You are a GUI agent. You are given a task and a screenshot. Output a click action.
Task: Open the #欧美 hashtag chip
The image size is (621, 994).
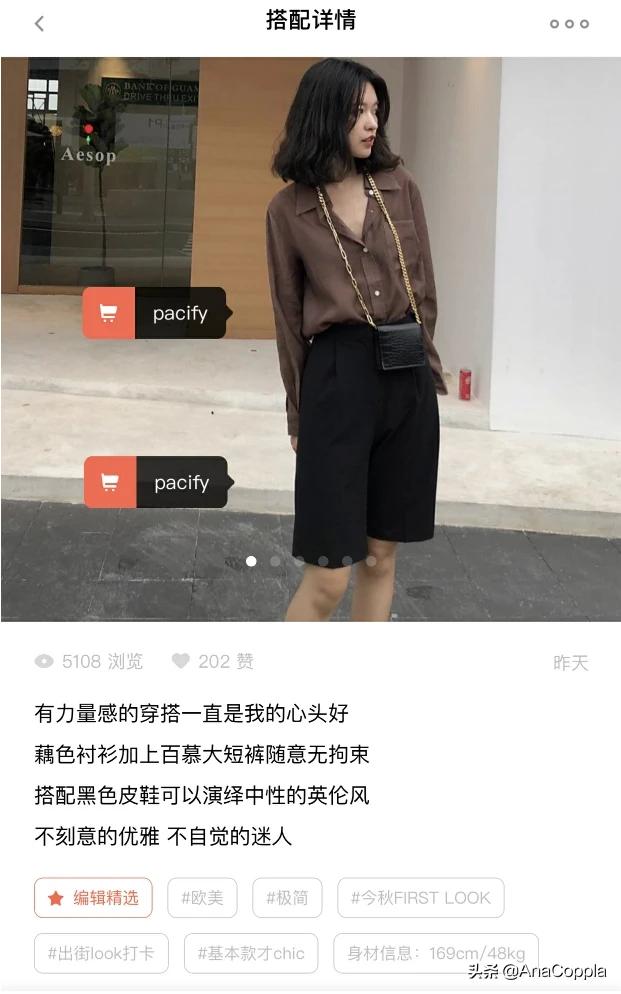click(202, 898)
